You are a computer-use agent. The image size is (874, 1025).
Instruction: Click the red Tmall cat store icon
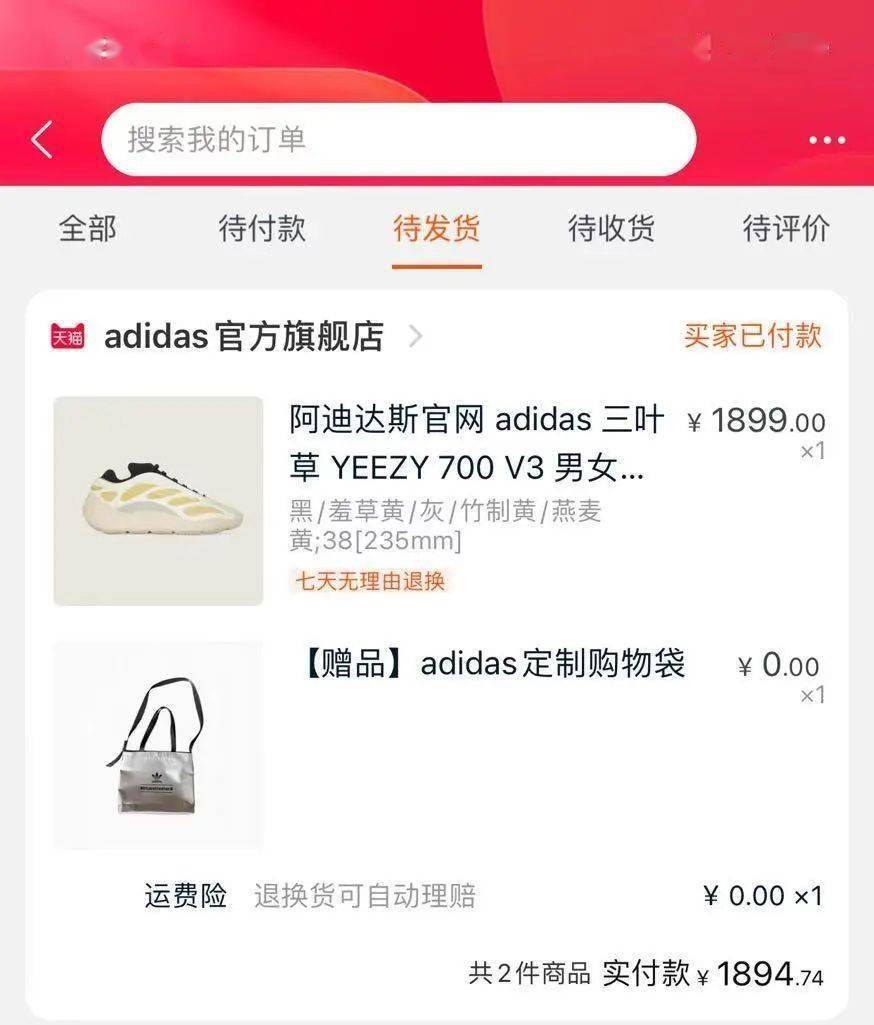click(67, 337)
